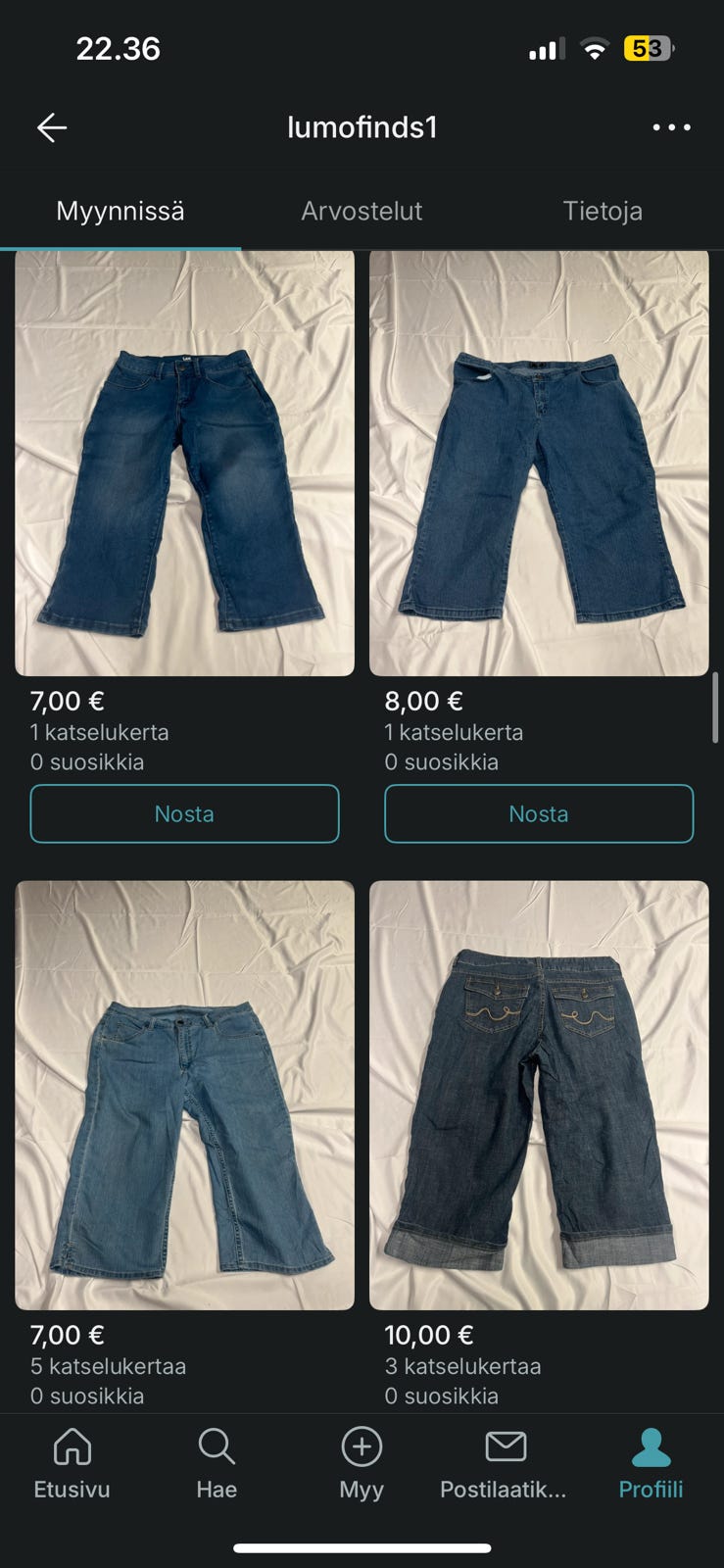Click the back arrow

(51, 127)
